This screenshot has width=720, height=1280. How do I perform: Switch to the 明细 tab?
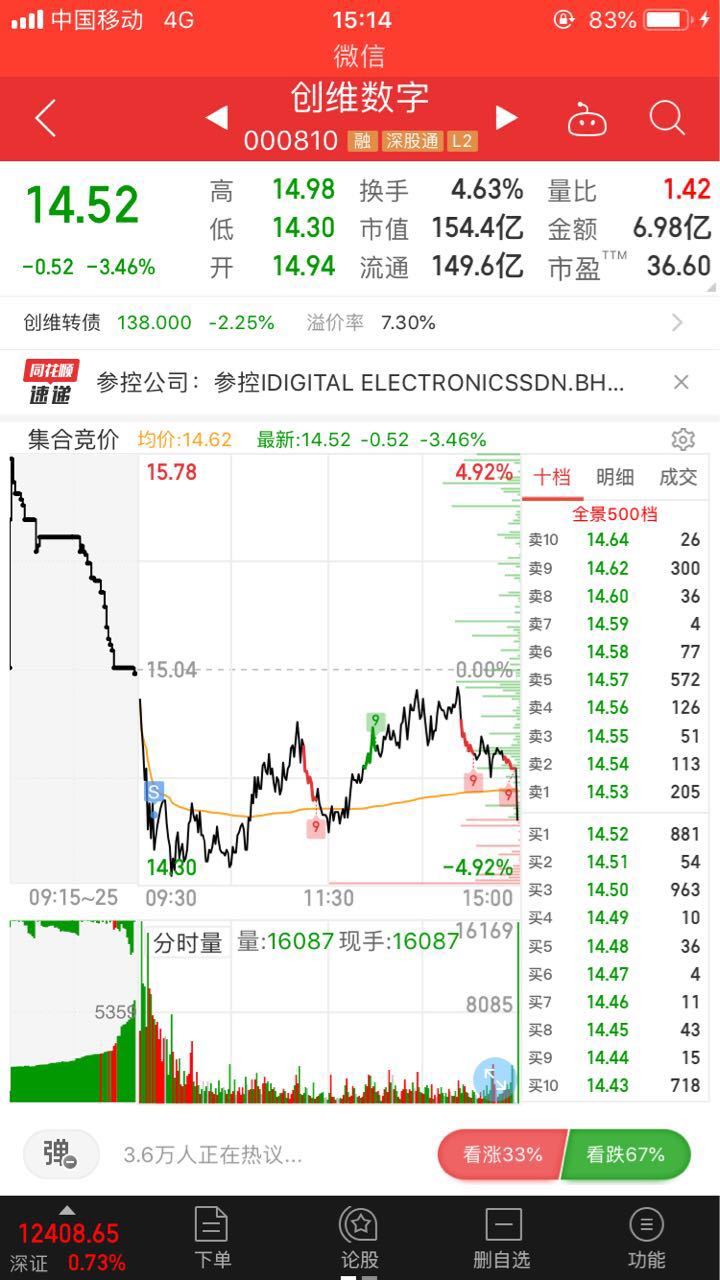coord(615,477)
